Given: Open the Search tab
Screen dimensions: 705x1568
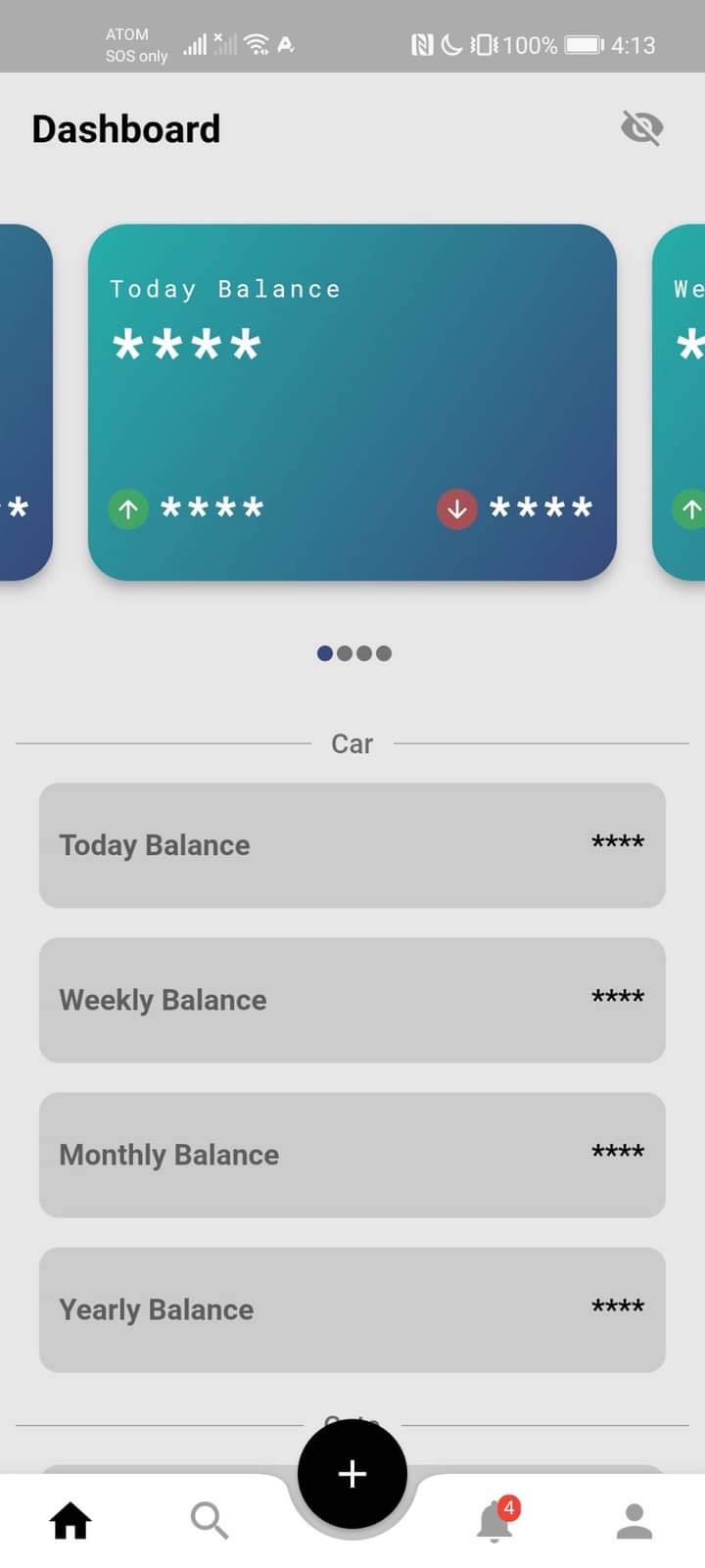Looking at the screenshot, I should point(210,1521).
